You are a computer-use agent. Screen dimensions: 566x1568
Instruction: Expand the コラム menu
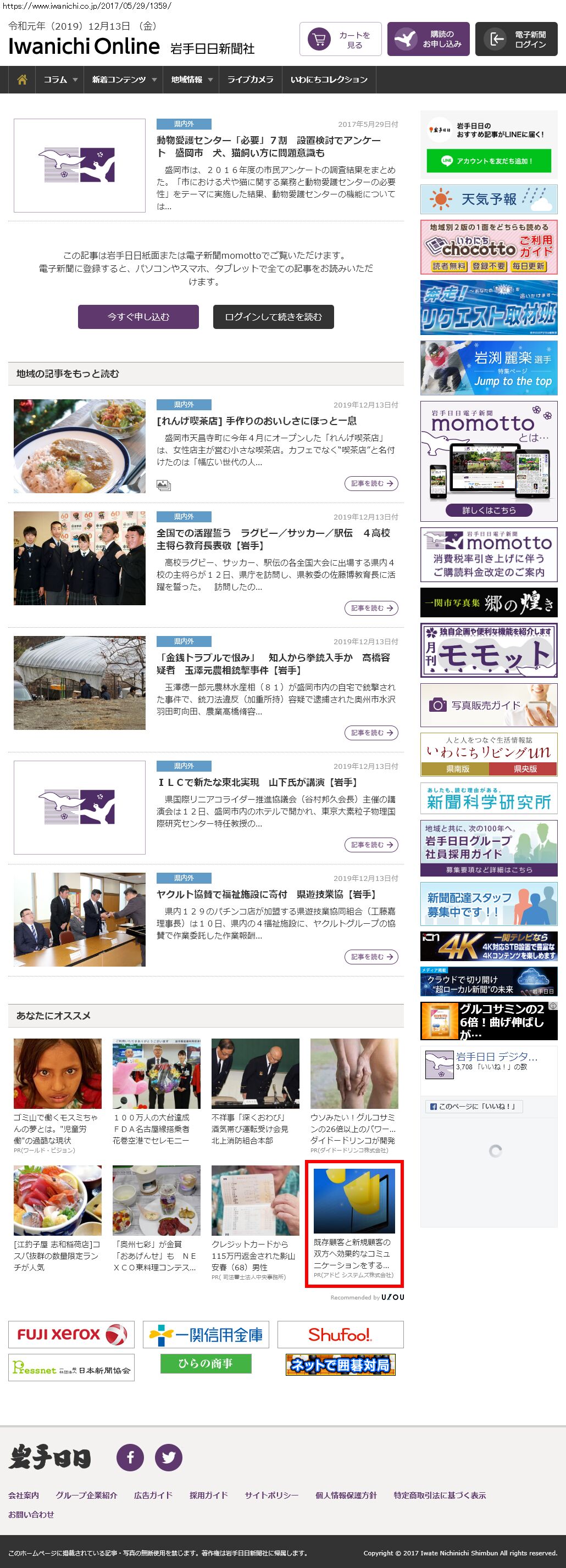(60, 80)
